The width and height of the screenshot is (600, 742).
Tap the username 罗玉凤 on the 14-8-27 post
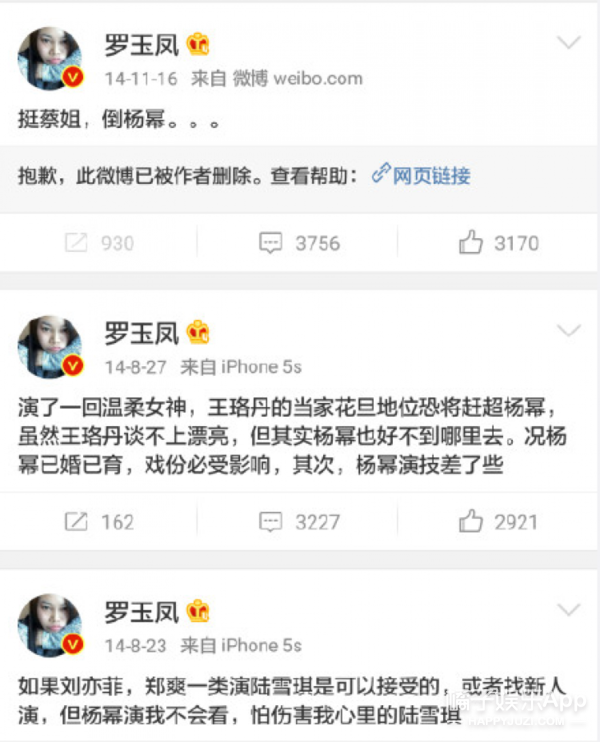pyautogui.click(x=143, y=332)
